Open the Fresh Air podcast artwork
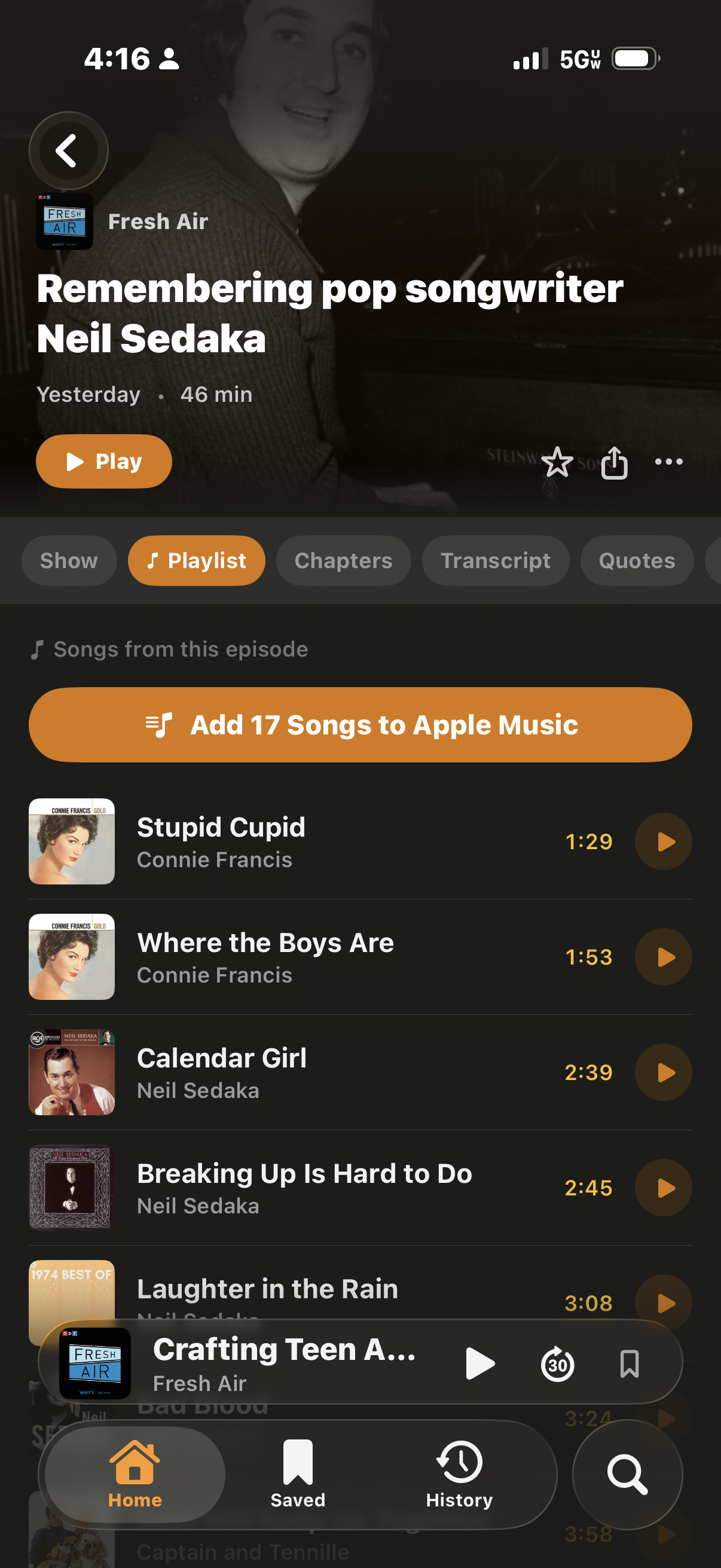 [65, 221]
